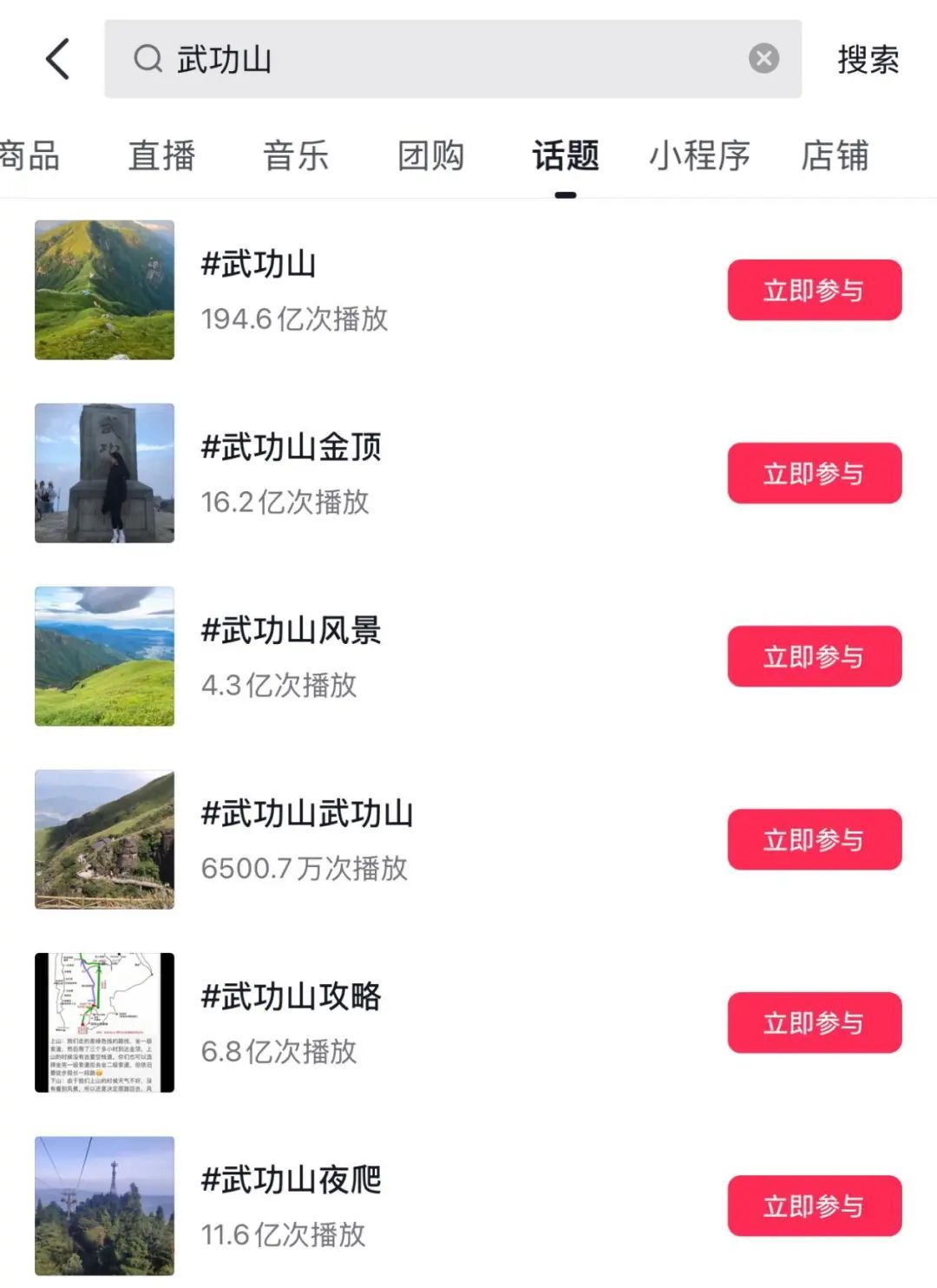
Task: Tap 立即参与 for #武功山风景
Action: pos(814,656)
